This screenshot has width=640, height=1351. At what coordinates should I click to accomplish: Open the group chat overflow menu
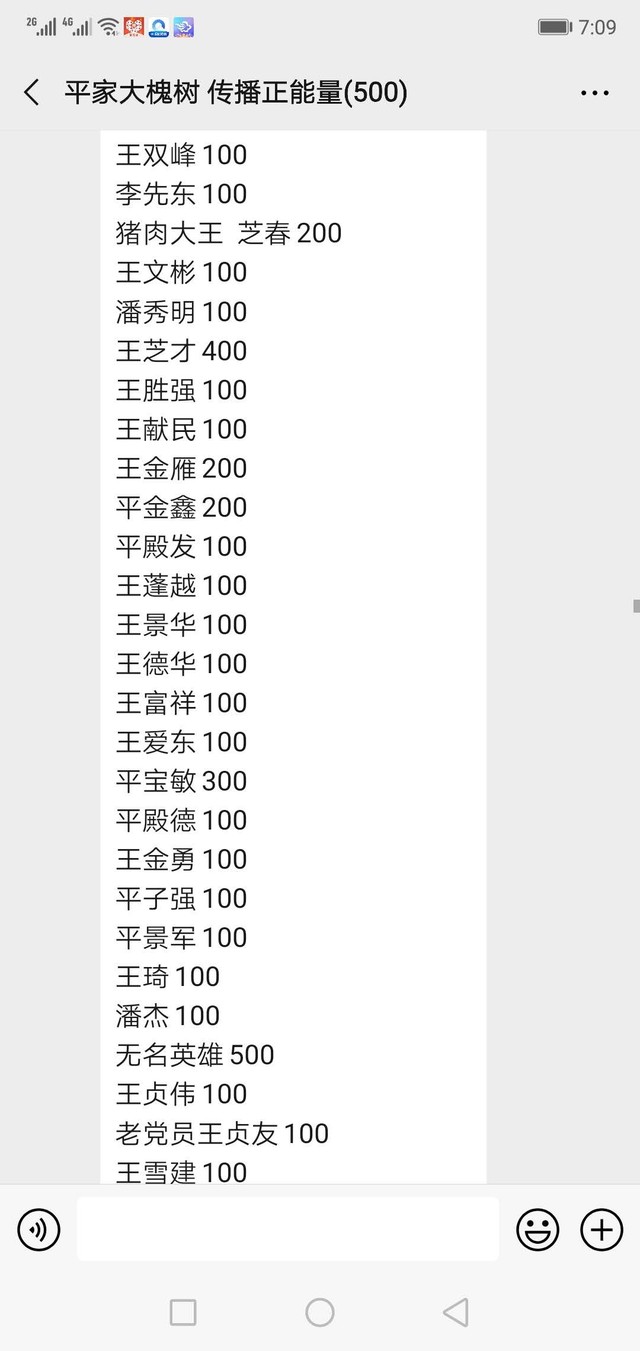pos(595,93)
